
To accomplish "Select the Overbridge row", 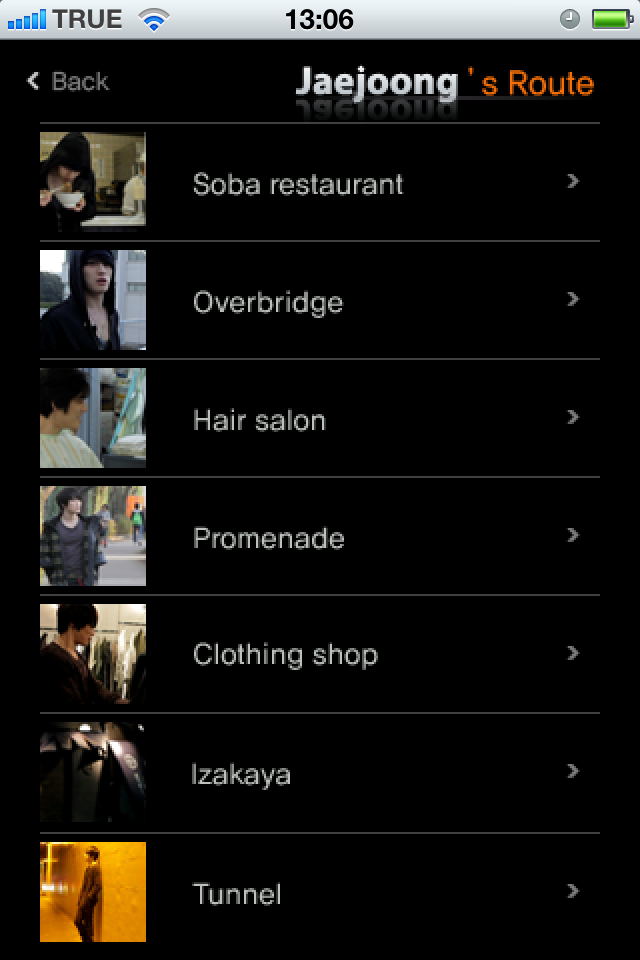I will (x=268, y=301).
